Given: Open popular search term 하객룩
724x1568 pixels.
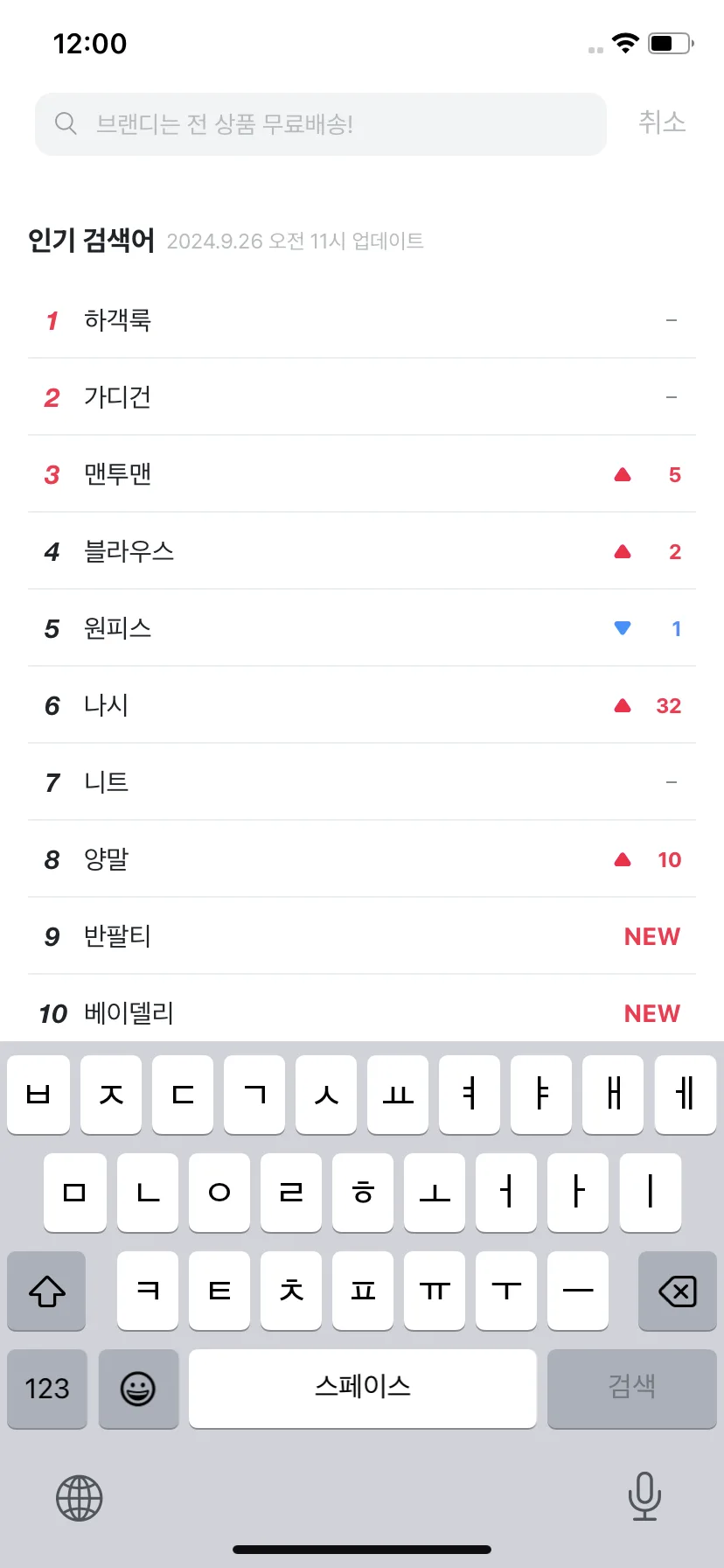Looking at the screenshot, I should 362,320.
